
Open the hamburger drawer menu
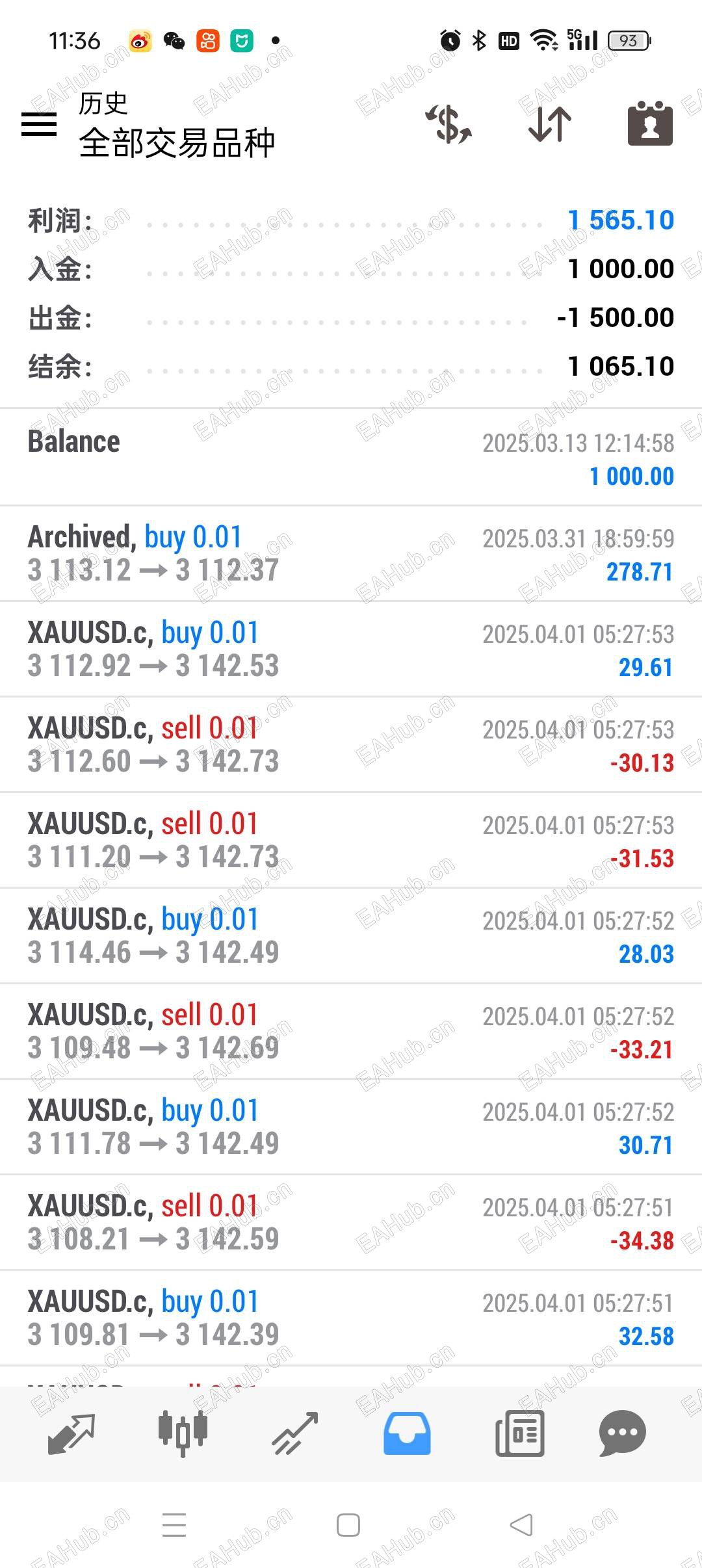point(39,124)
